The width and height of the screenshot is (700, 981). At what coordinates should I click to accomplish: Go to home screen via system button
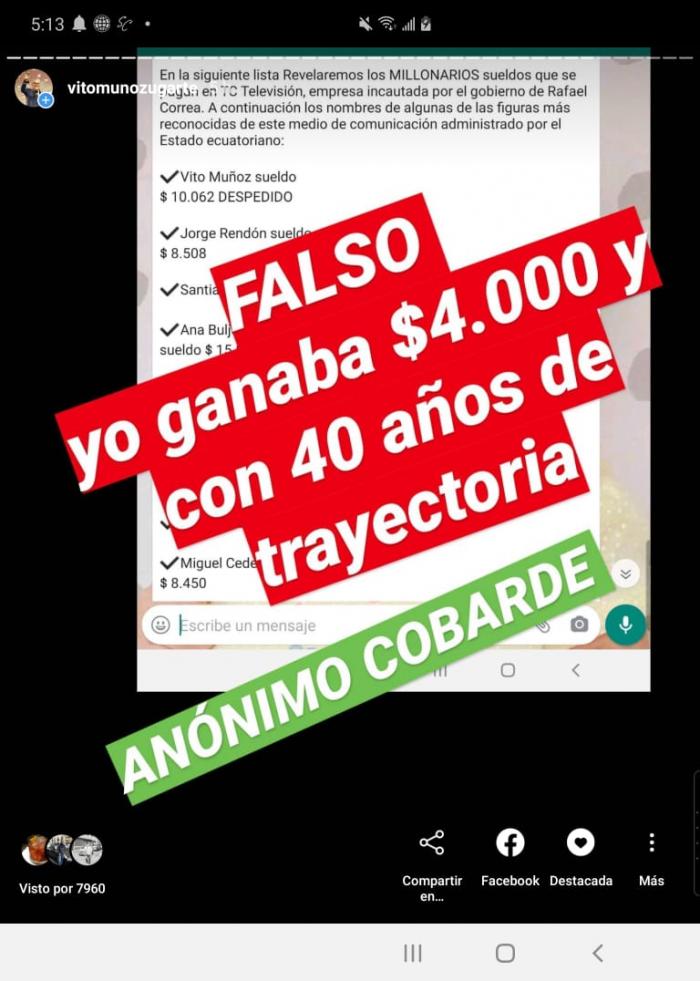tap(505, 953)
